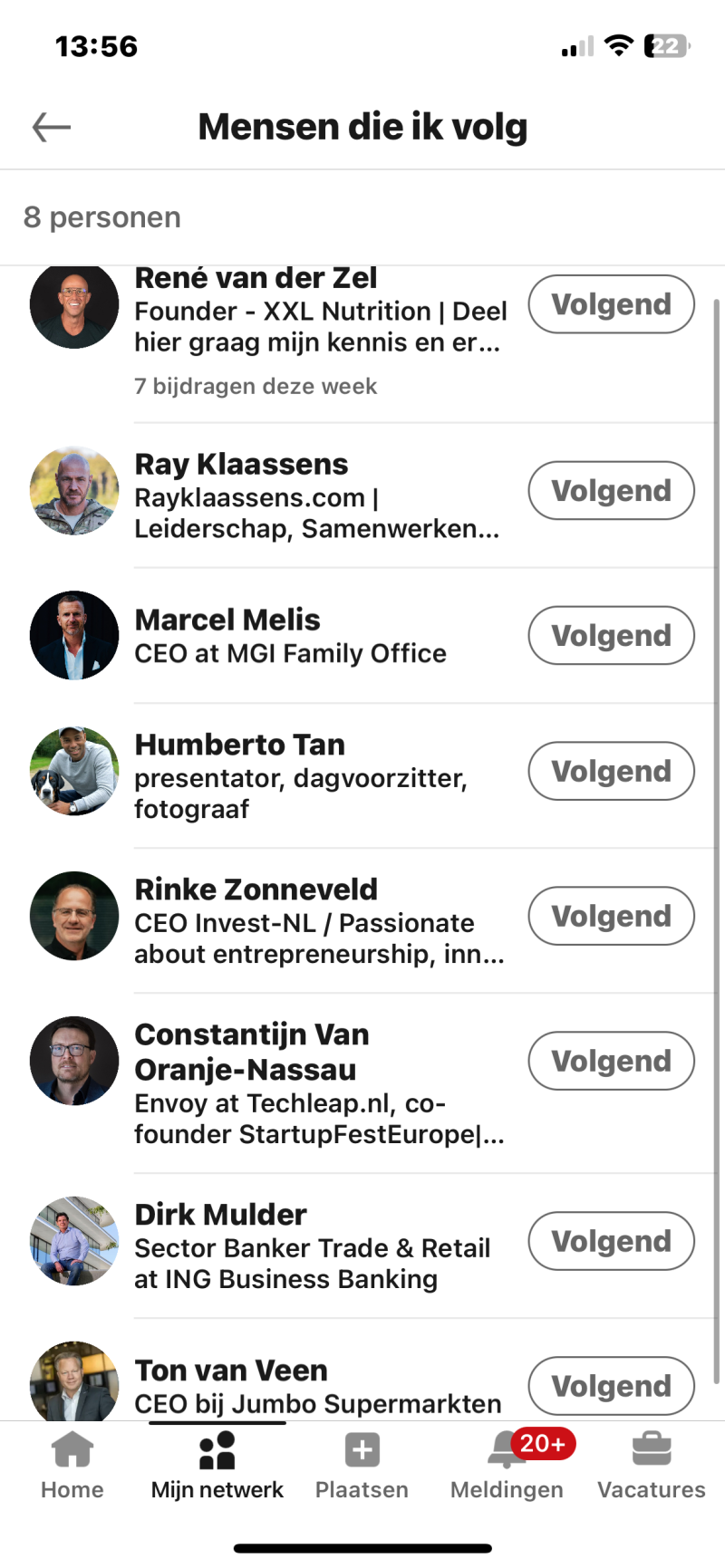Unfollow Humberto Tan with Volgend button
This screenshot has height=1568, width=725.
[611, 772]
